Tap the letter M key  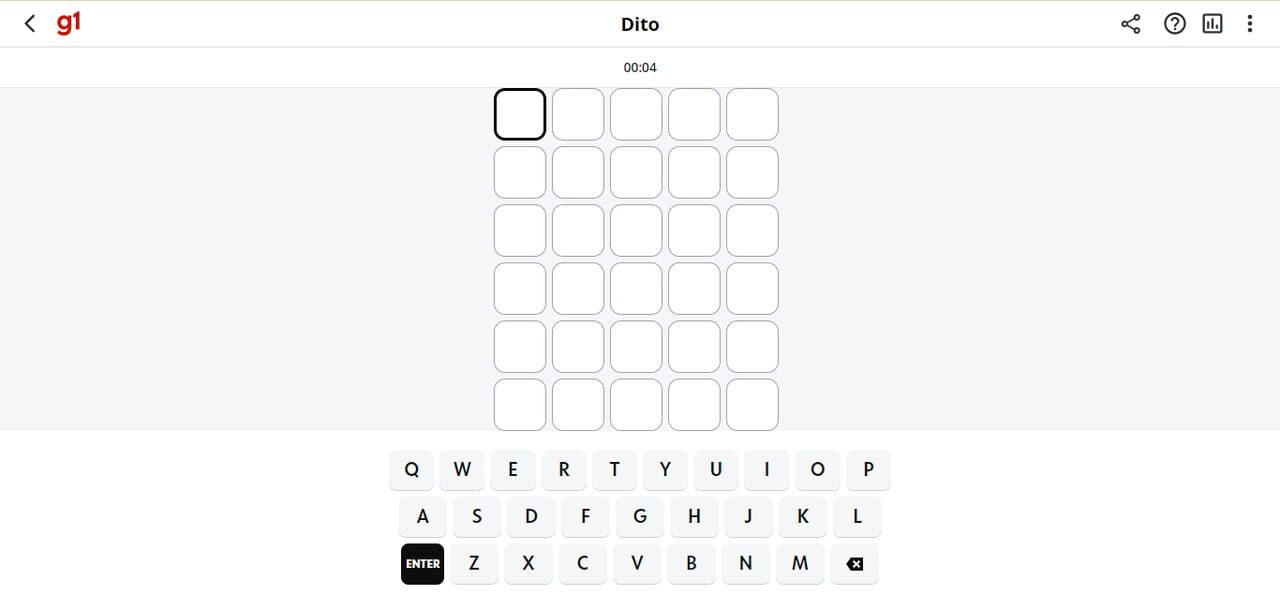800,564
